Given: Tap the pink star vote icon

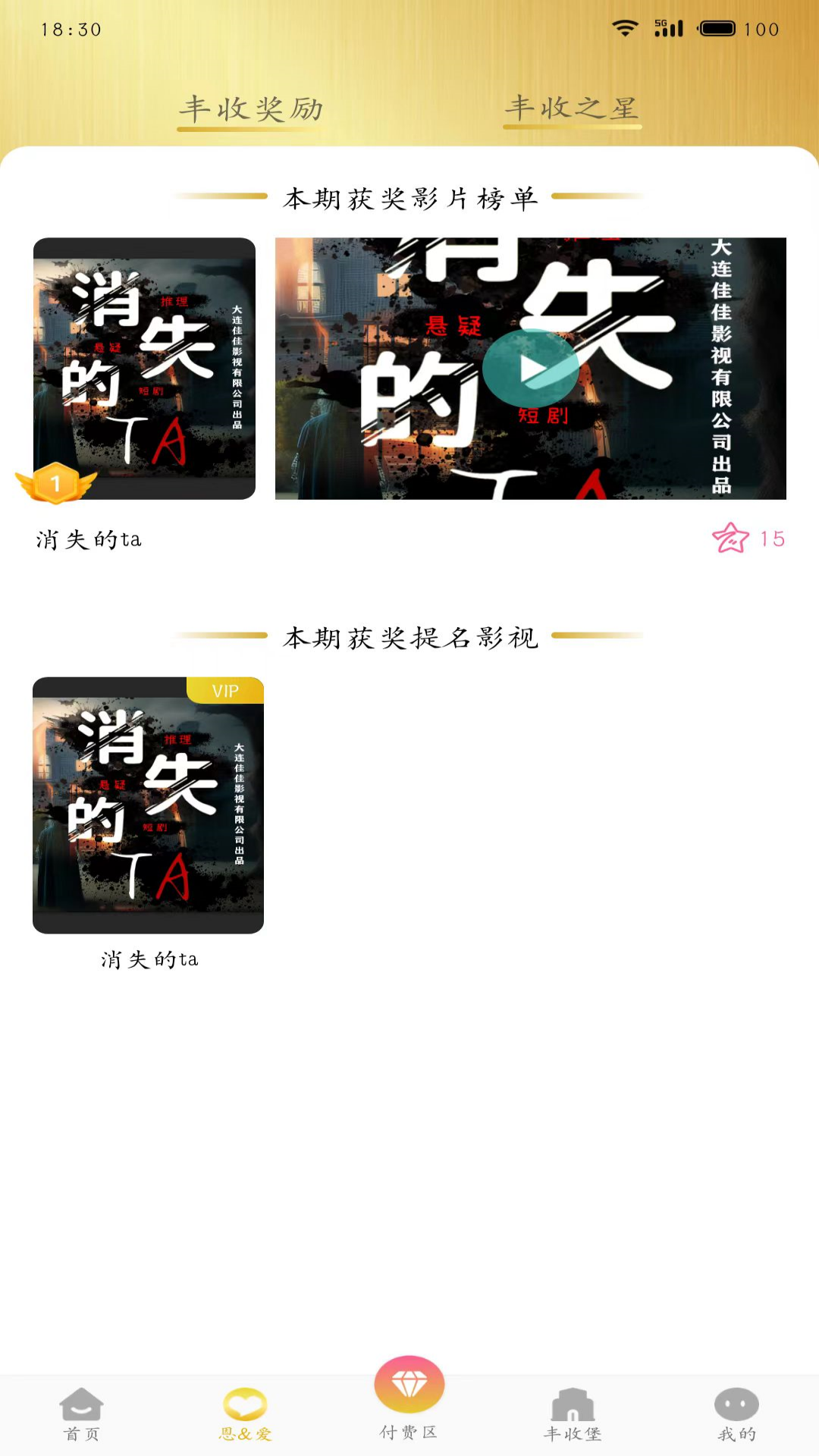Looking at the screenshot, I should tap(730, 538).
